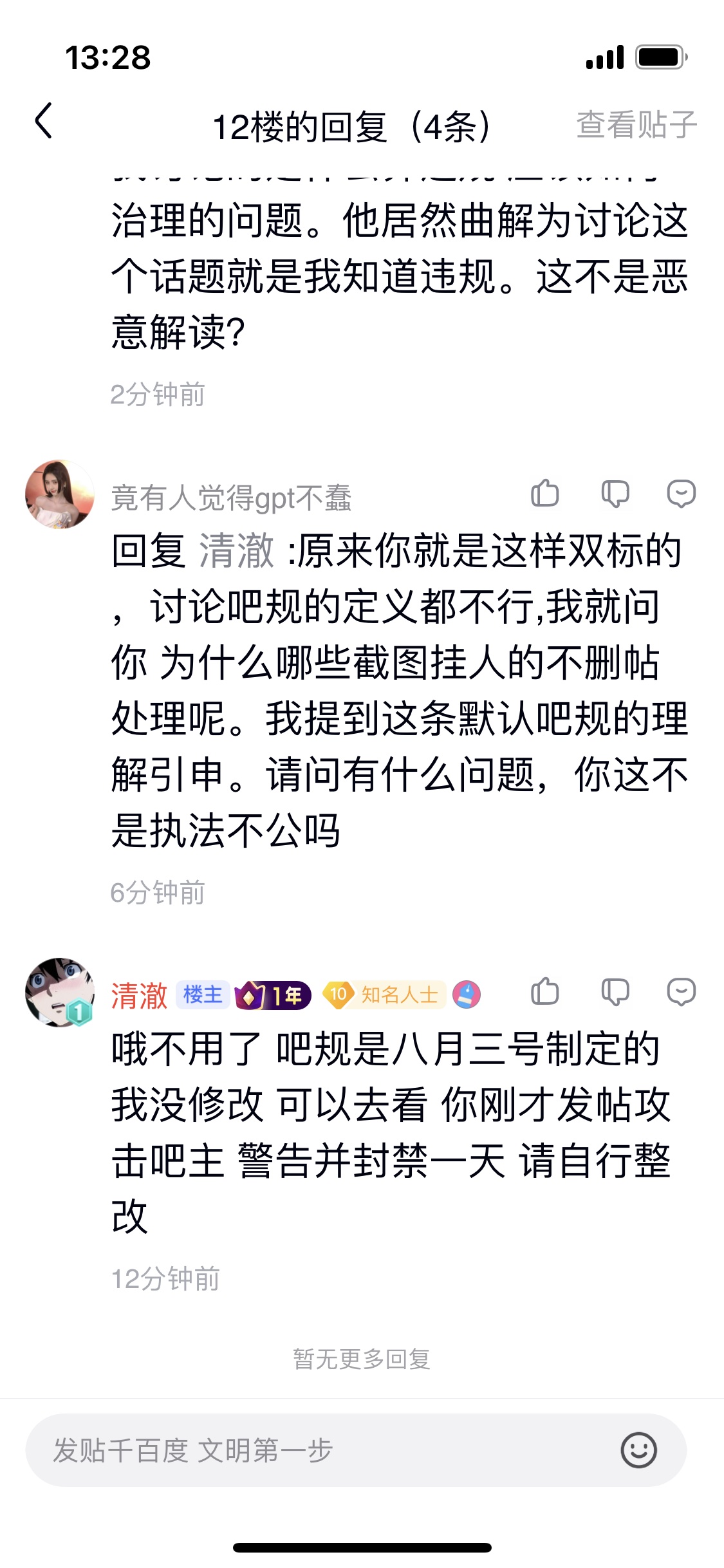Dislike the reply by 竟有人觉得gpt不蠢

click(615, 494)
